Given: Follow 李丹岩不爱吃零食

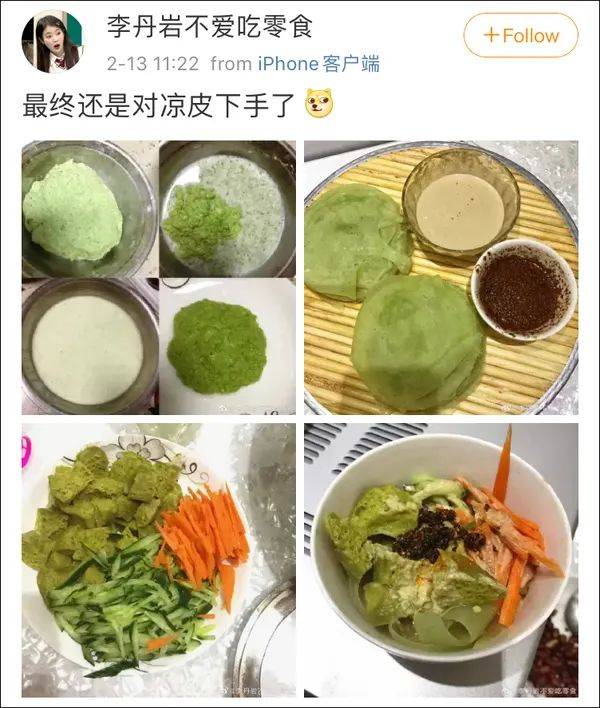Looking at the screenshot, I should click(x=520, y=35).
